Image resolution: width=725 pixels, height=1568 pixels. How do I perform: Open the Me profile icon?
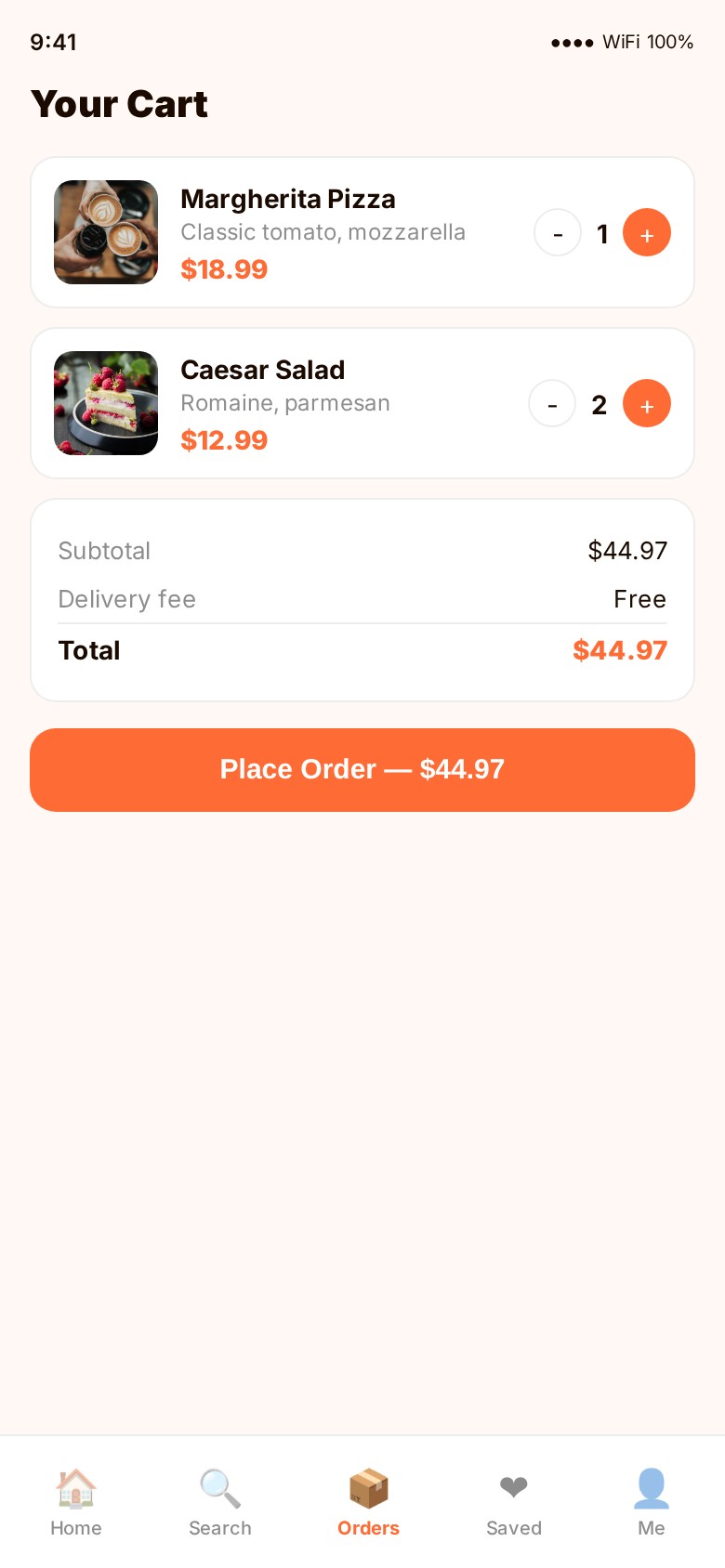pos(652,1487)
